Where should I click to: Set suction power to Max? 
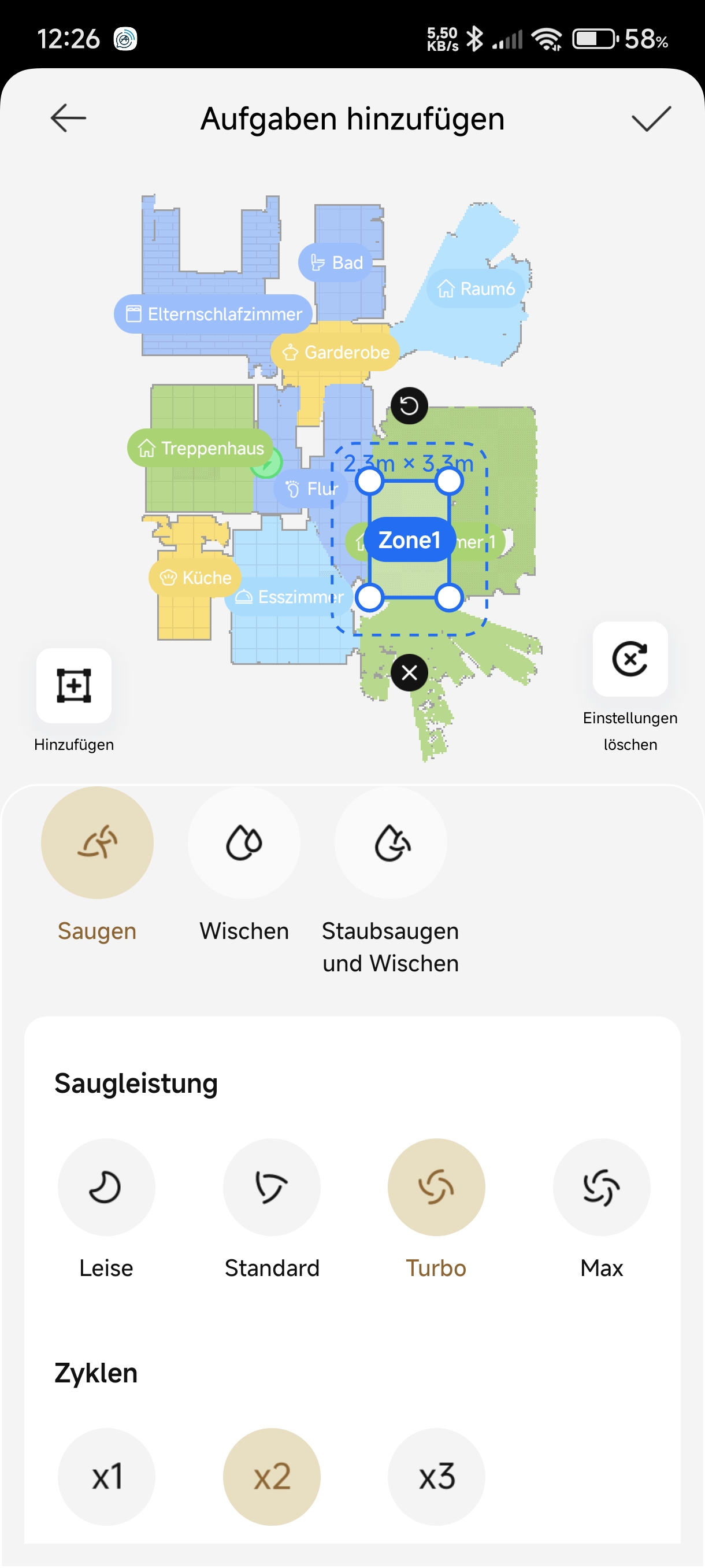coord(601,1187)
